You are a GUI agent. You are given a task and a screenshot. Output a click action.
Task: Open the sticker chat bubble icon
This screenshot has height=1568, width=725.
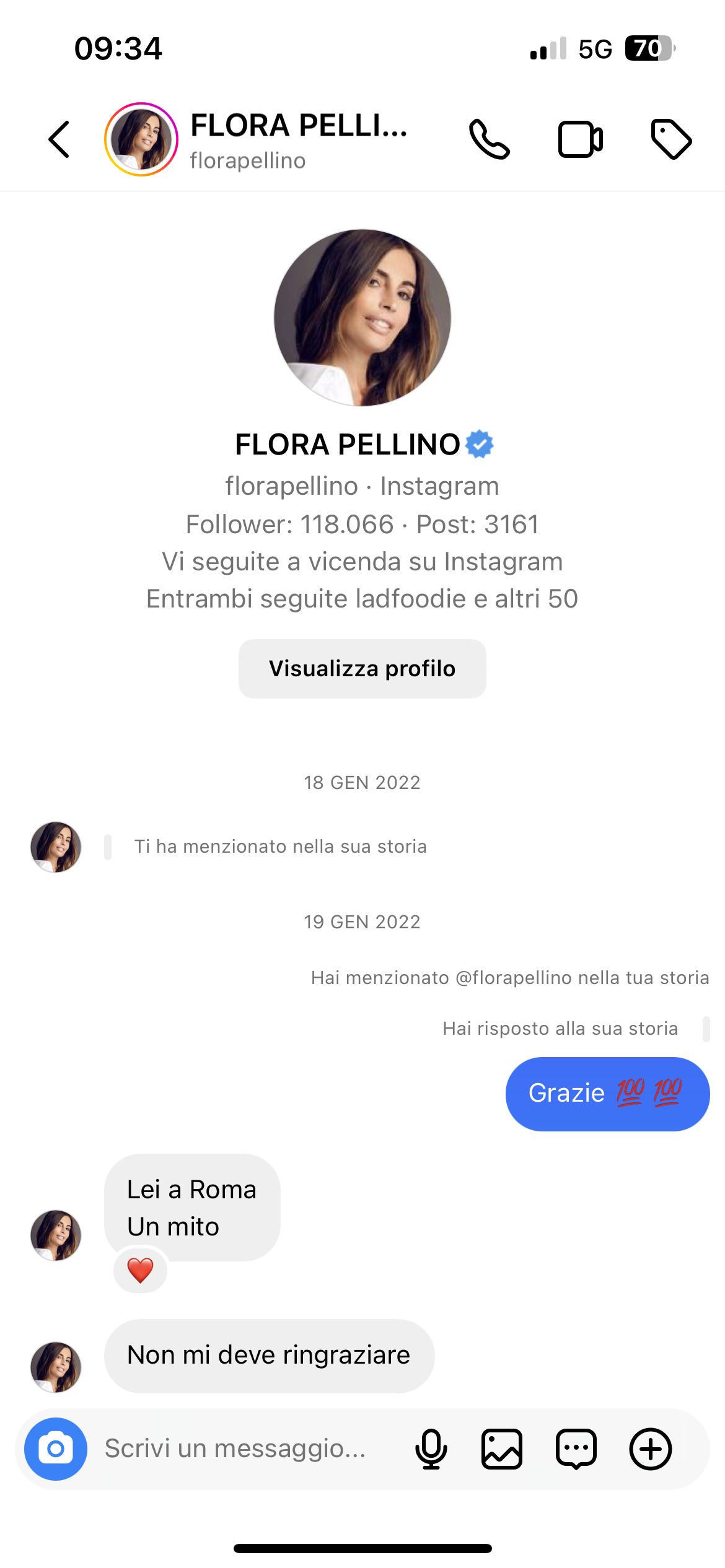[x=576, y=1449]
